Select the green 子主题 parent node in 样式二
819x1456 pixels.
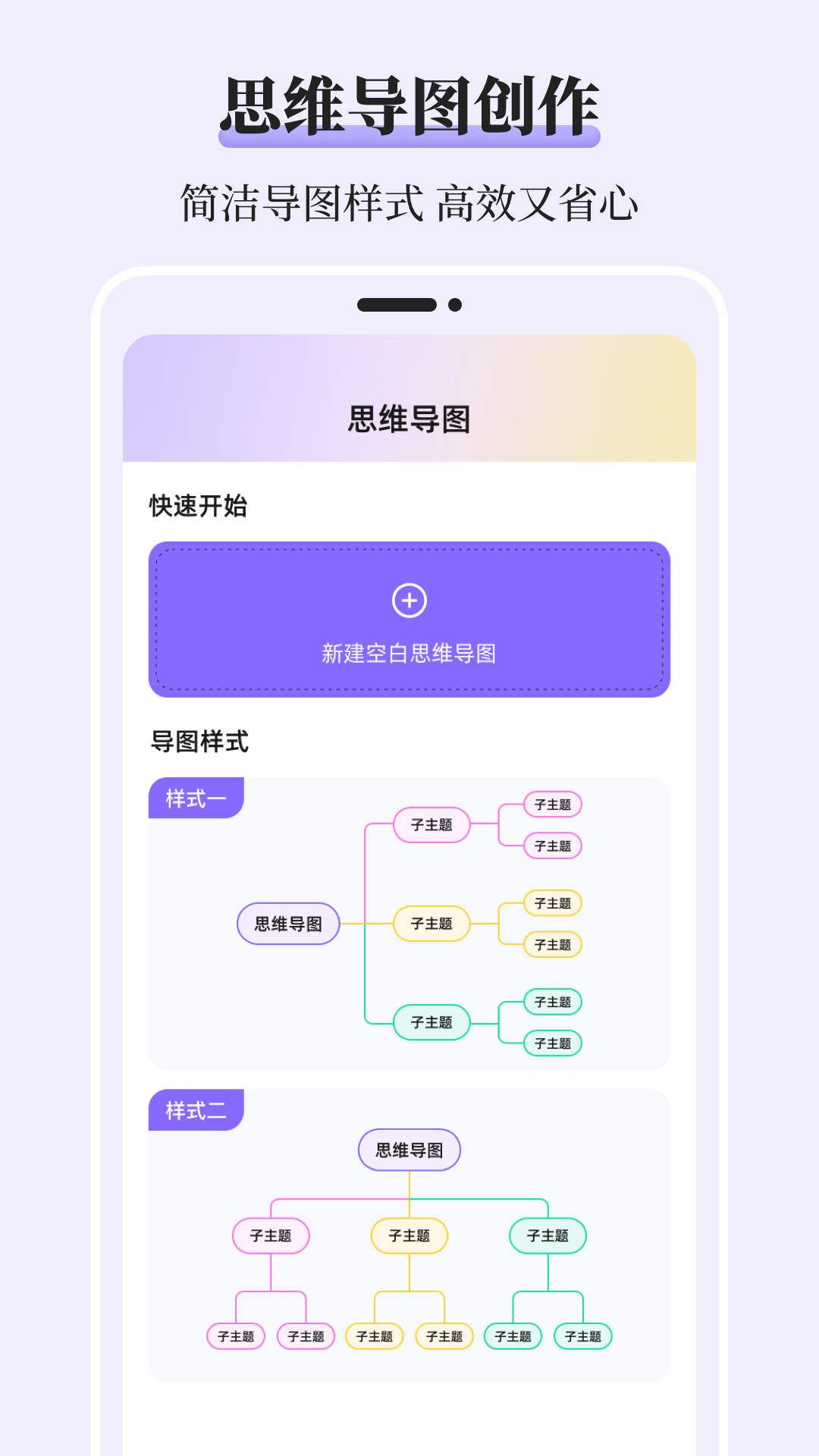[548, 1235]
